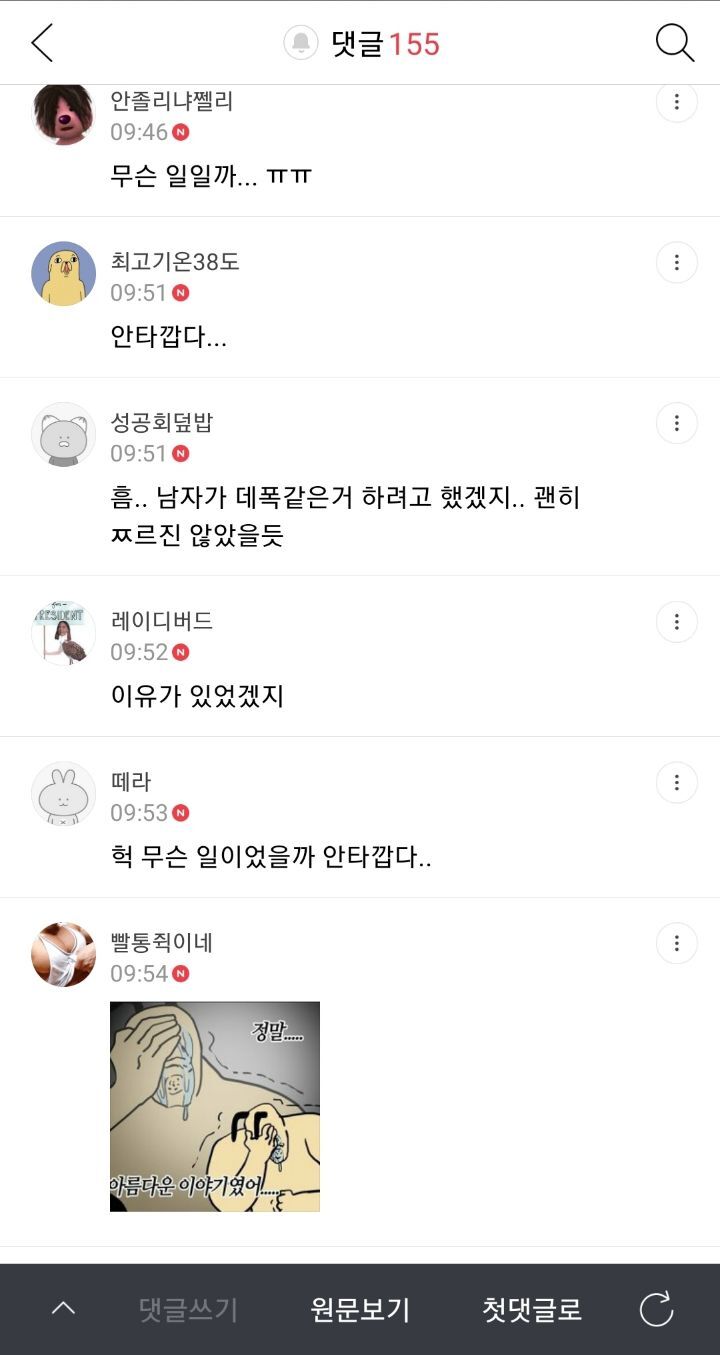
Task: Open search with the magnifier icon
Action: tap(674, 43)
